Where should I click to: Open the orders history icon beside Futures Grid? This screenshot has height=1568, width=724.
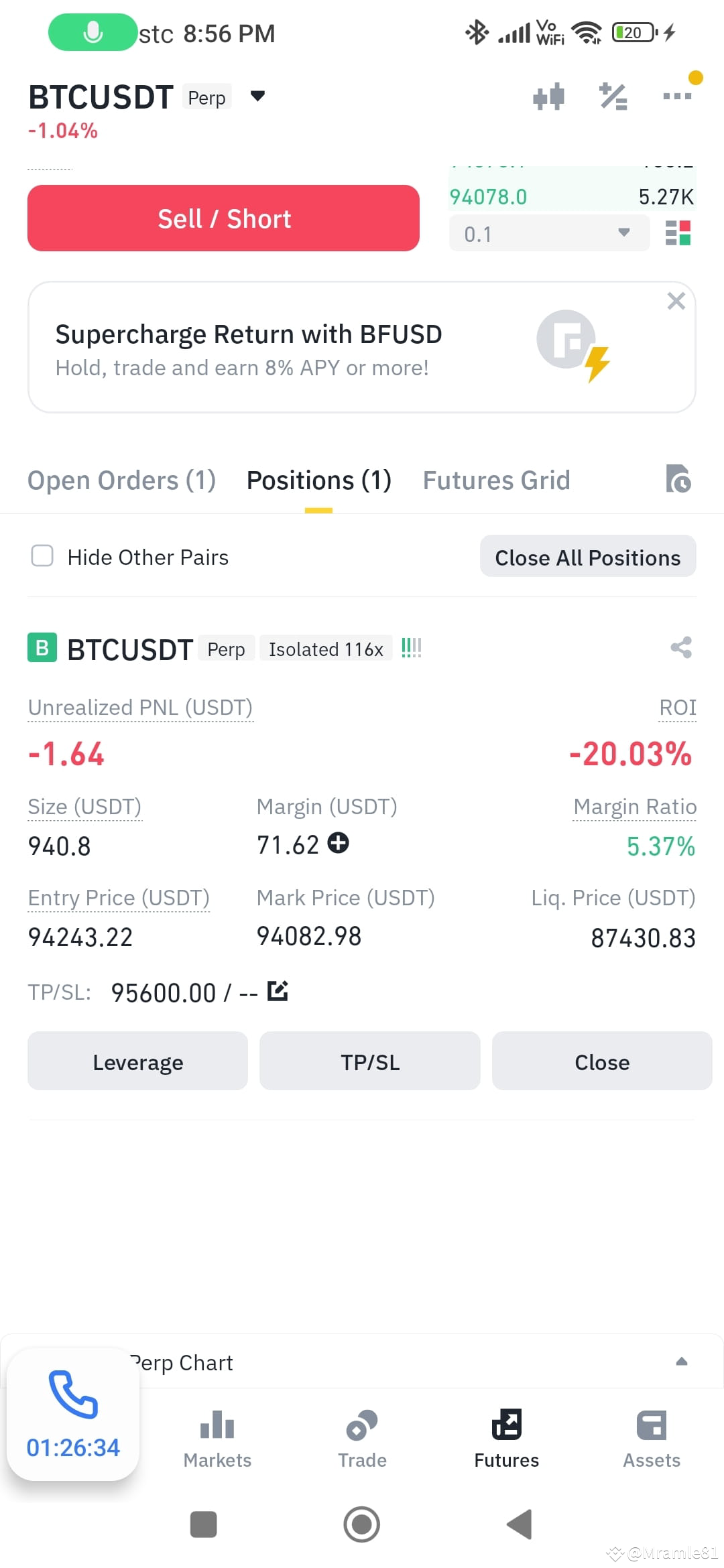(677, 480)
